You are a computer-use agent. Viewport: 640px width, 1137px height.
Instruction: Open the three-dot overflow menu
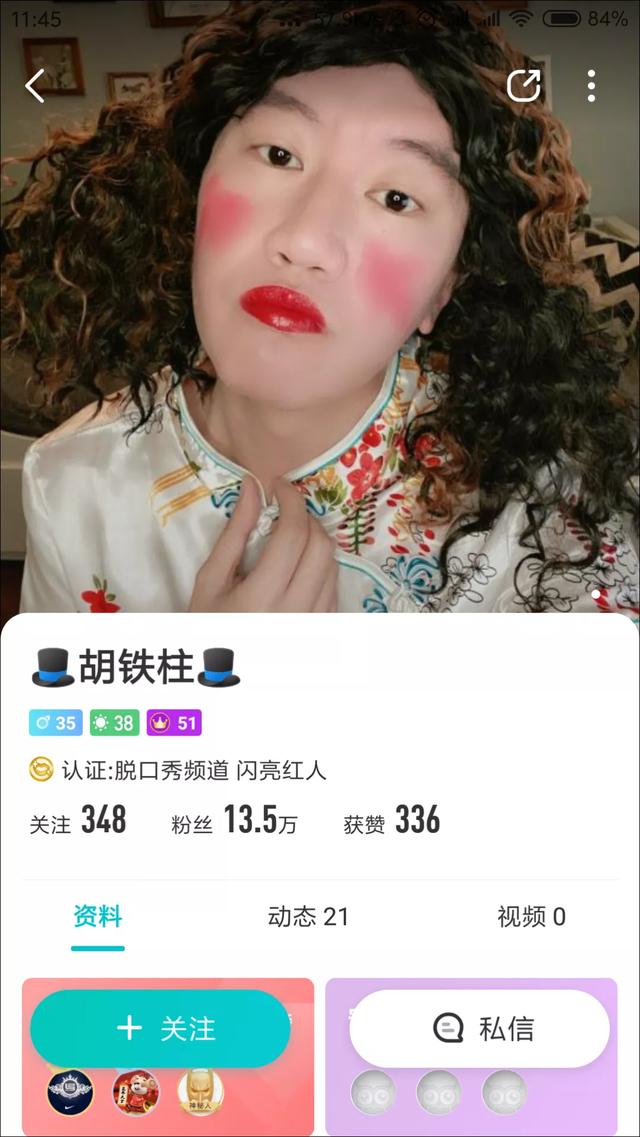pyautogui.click(x=592, y=86)
